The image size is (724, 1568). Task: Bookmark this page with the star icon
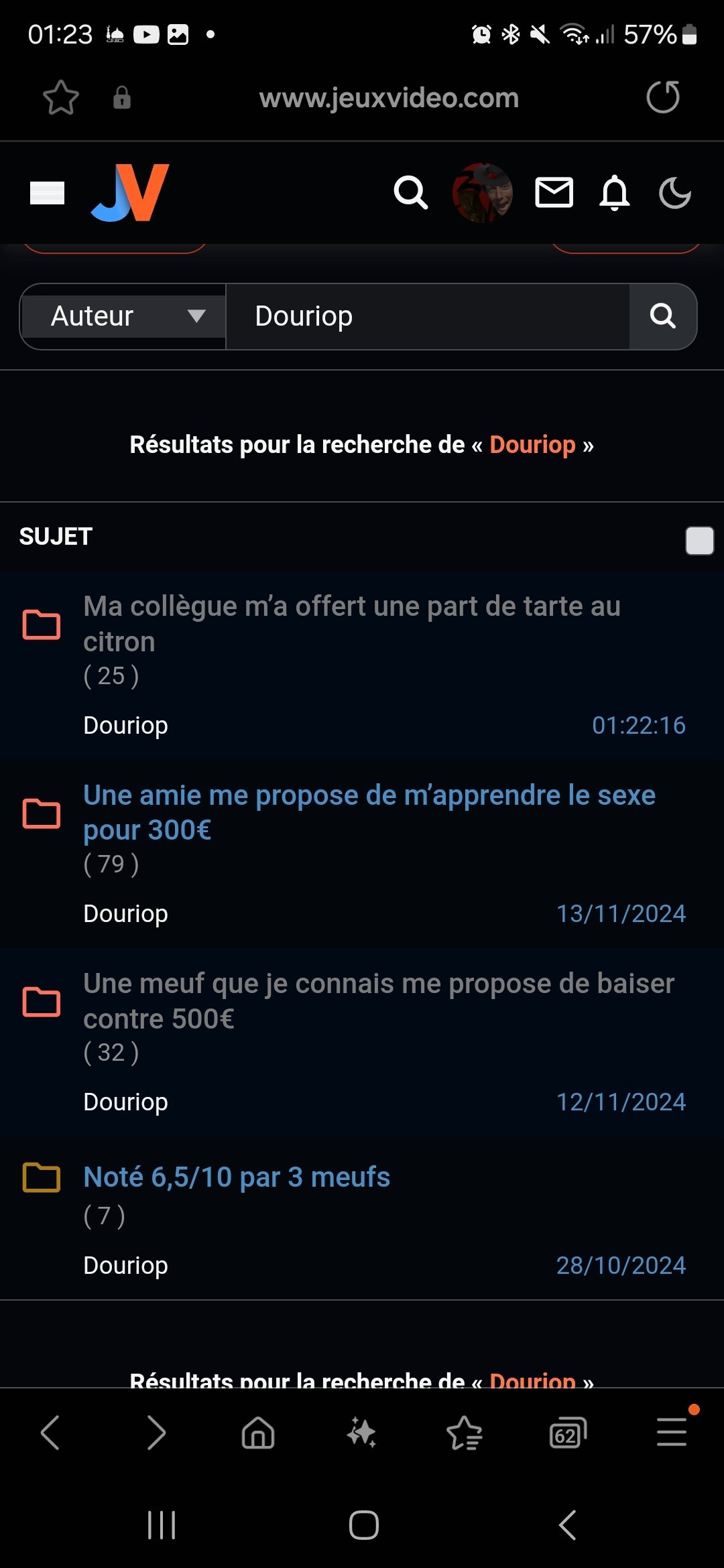(x=61, y=98)
